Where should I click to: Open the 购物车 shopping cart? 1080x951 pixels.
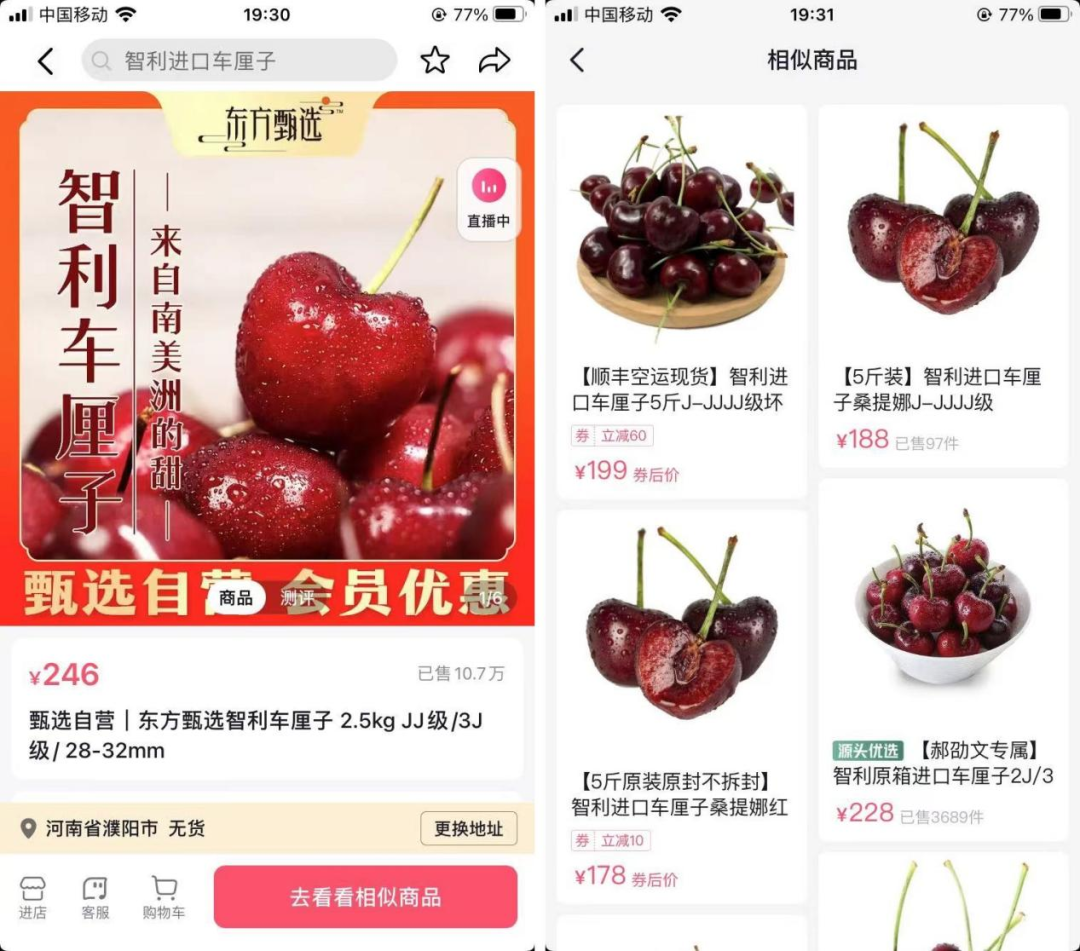tap(164, 897)
